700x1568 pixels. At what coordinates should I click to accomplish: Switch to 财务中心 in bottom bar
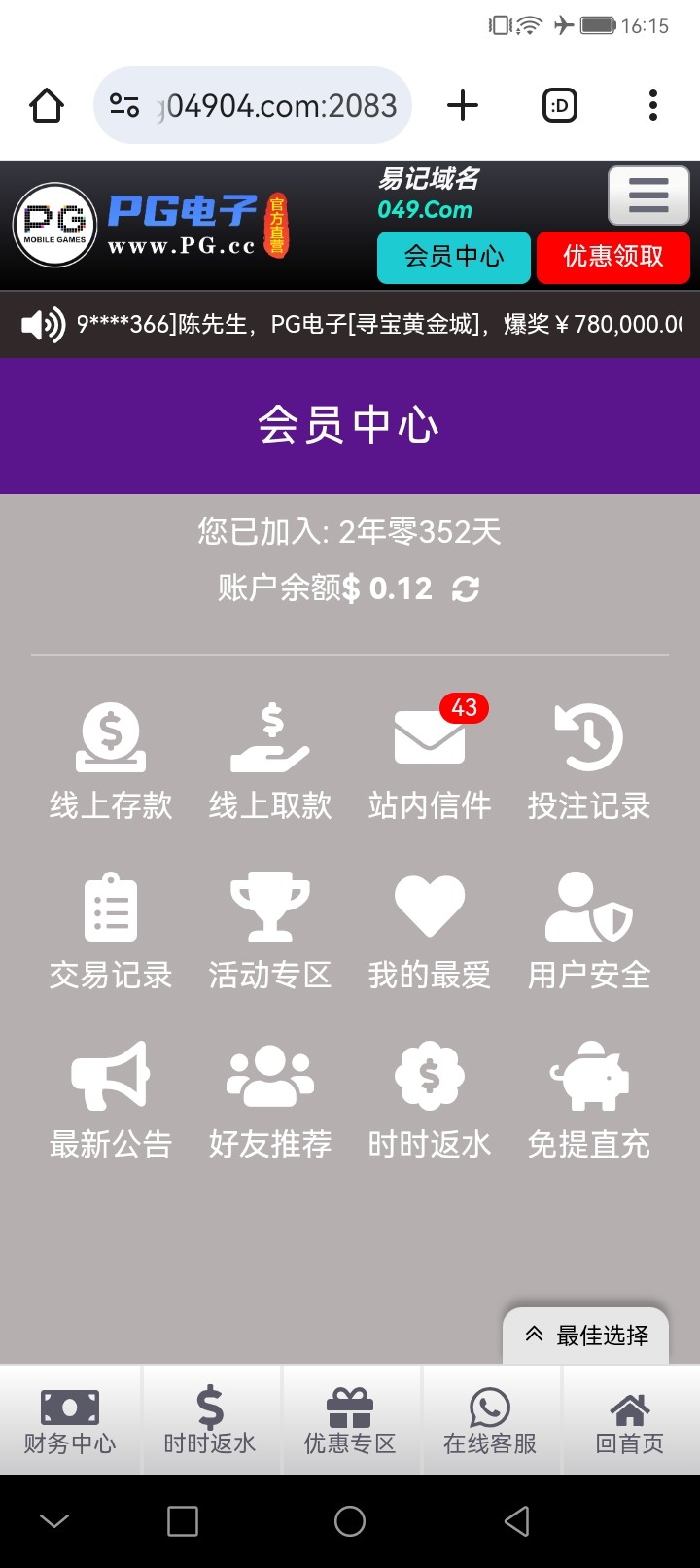tap(70, 1420)
